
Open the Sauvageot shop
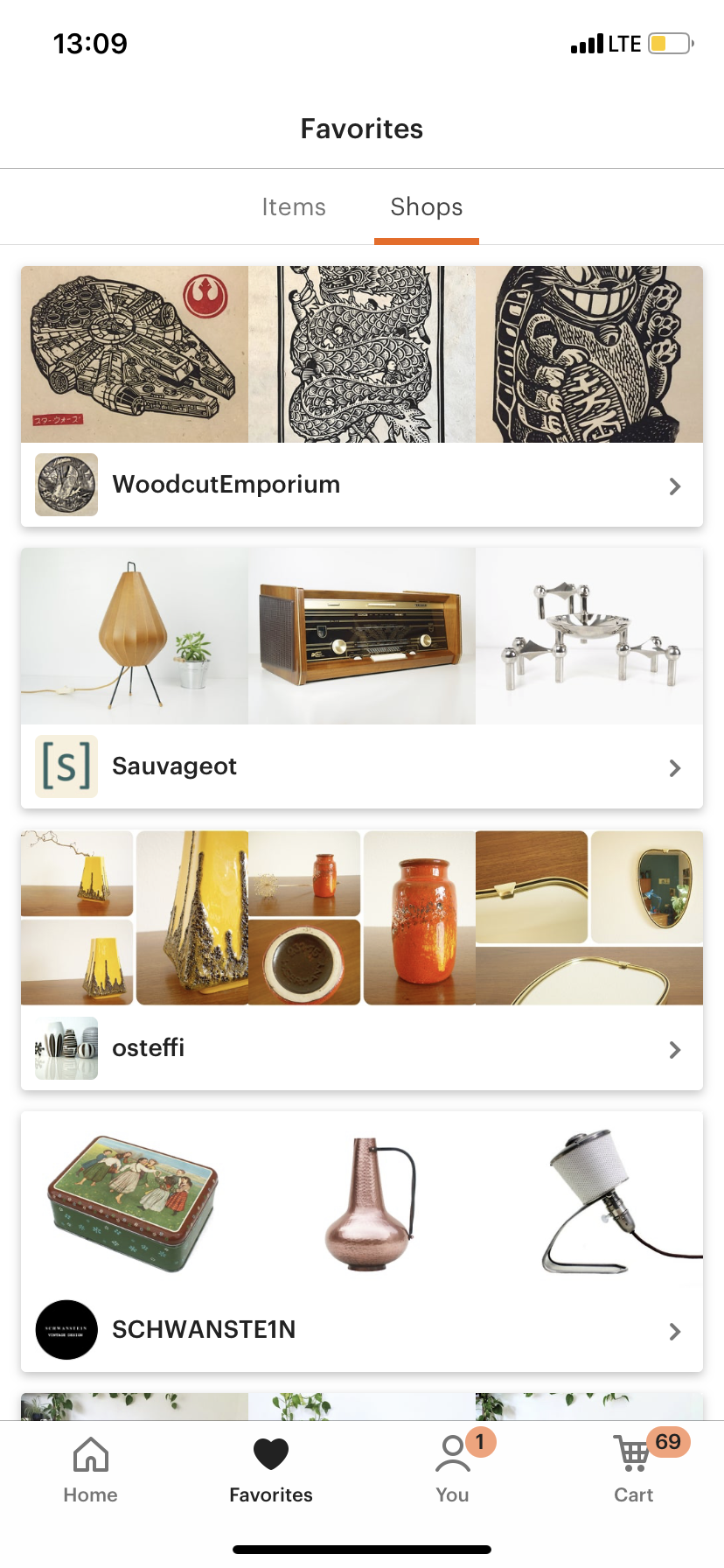[362, 766]
